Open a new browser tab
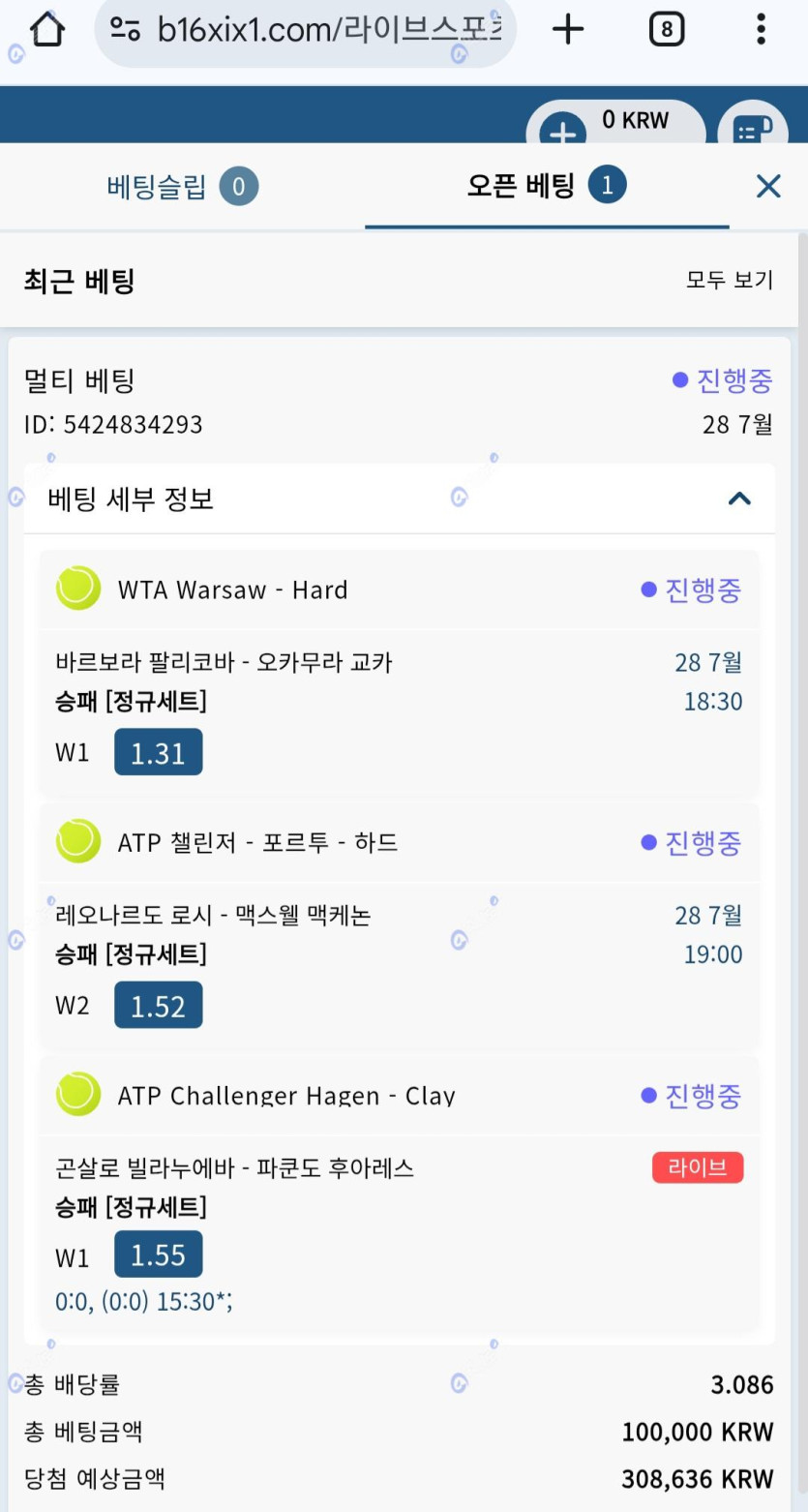The height and width of the screenshot is (1512, 808). coord(568,30)
